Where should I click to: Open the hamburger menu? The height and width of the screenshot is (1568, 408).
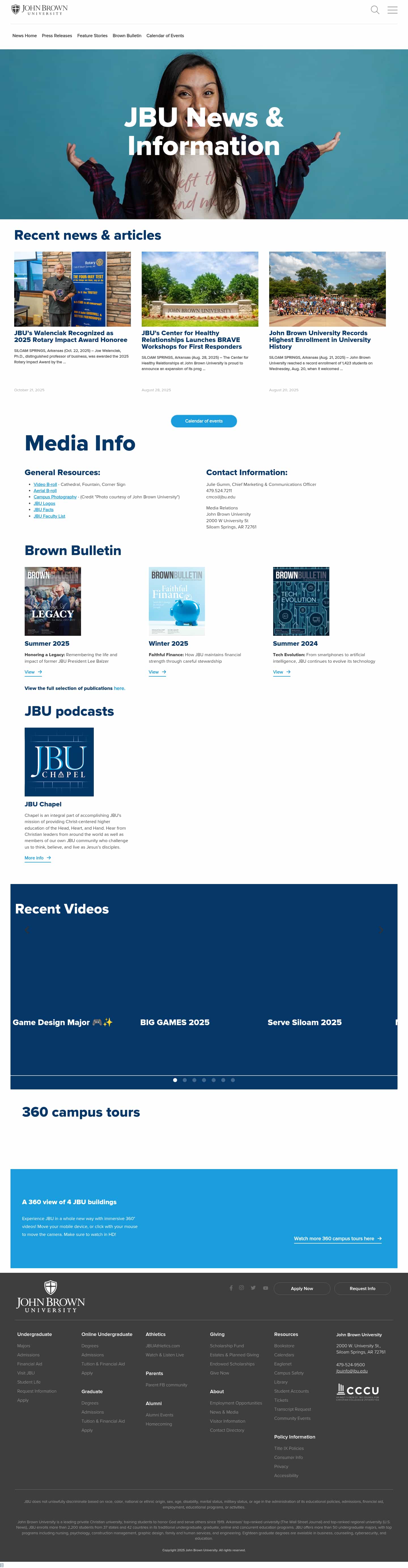click(x=393, y=10)
